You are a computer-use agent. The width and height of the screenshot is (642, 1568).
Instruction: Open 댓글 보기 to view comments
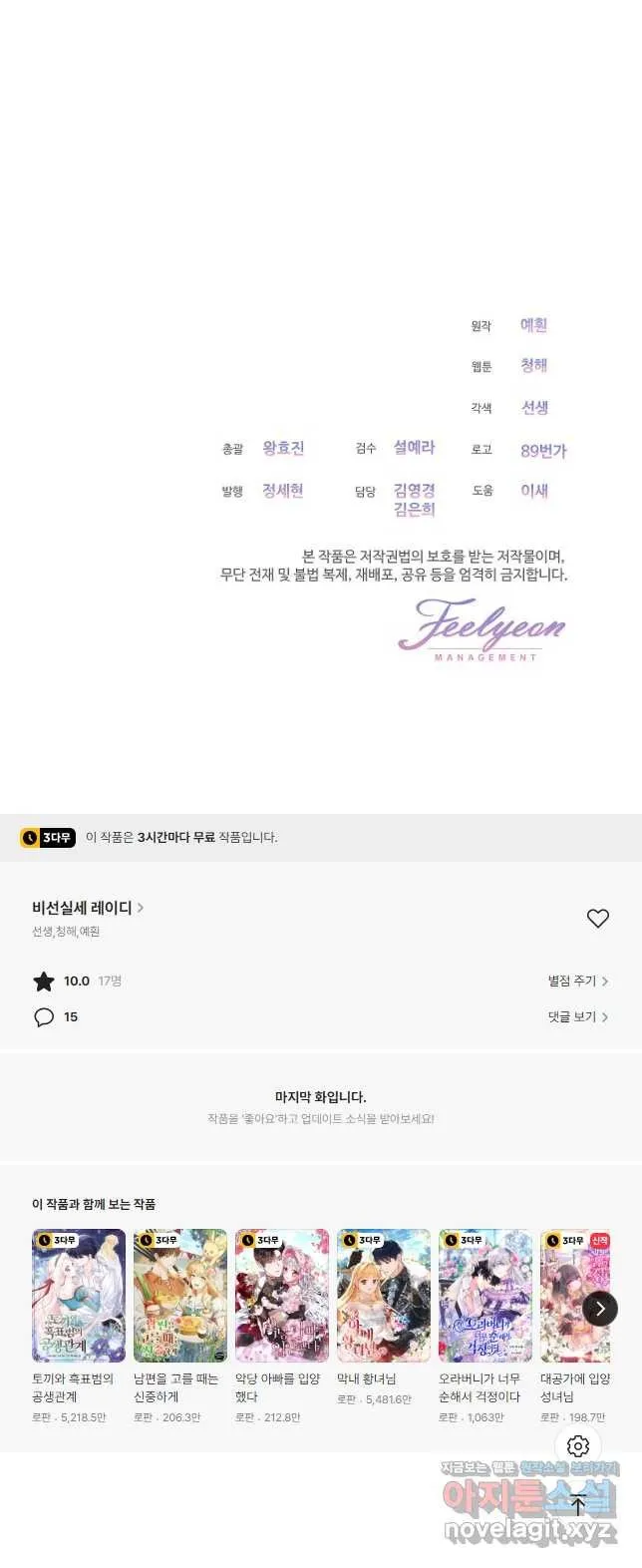577,1017
